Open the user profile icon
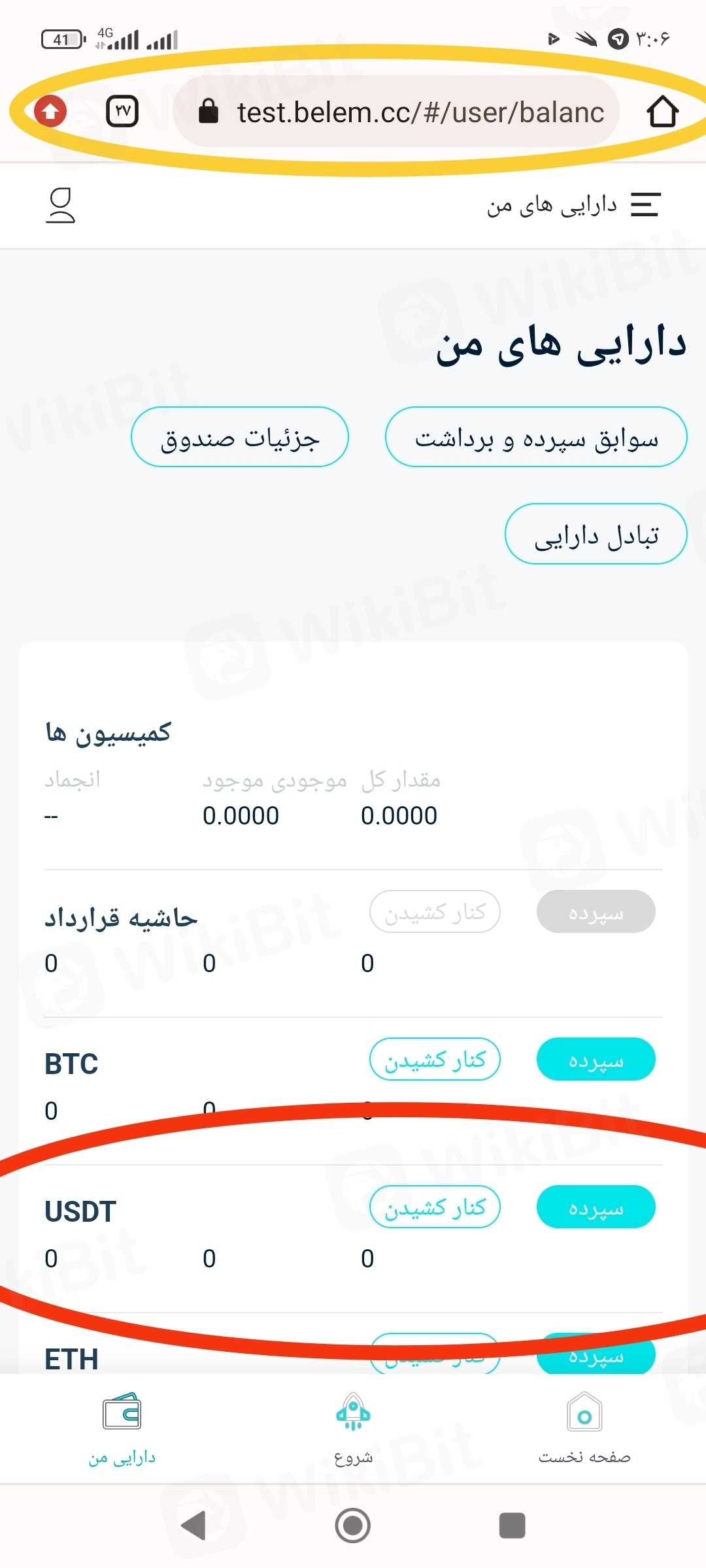This screenshot has width=706, height=1568. point(60,206)
